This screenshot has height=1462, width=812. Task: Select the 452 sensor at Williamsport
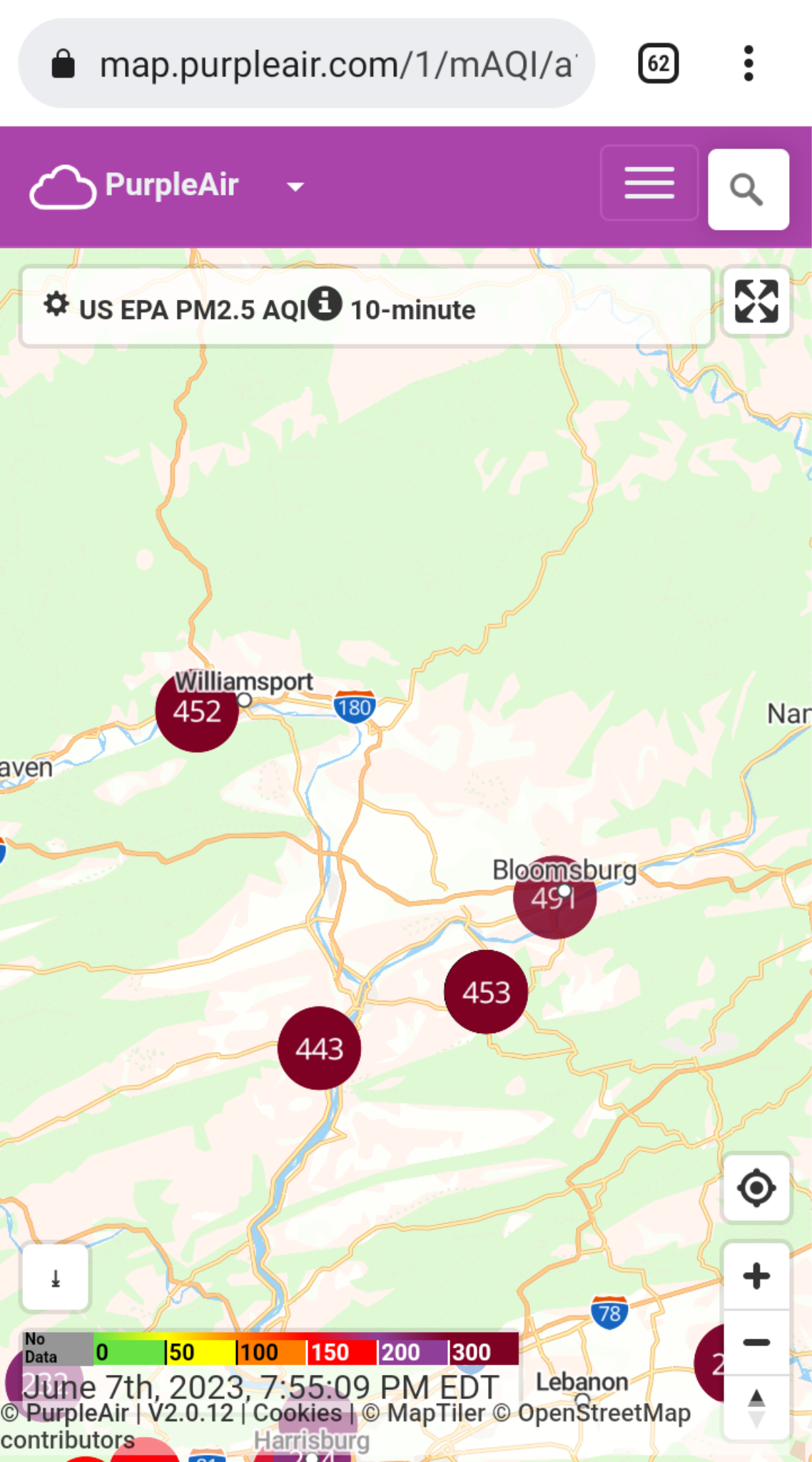(197, 711)
